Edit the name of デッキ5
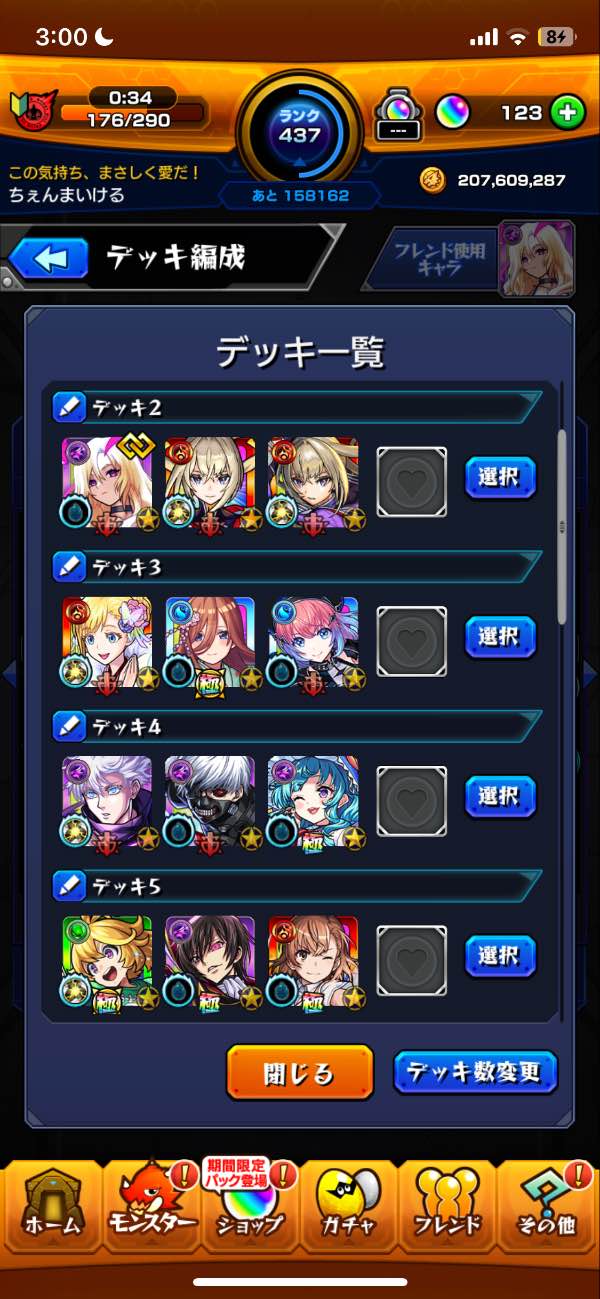The image size is (600, 1299). (x=68, y=885)
